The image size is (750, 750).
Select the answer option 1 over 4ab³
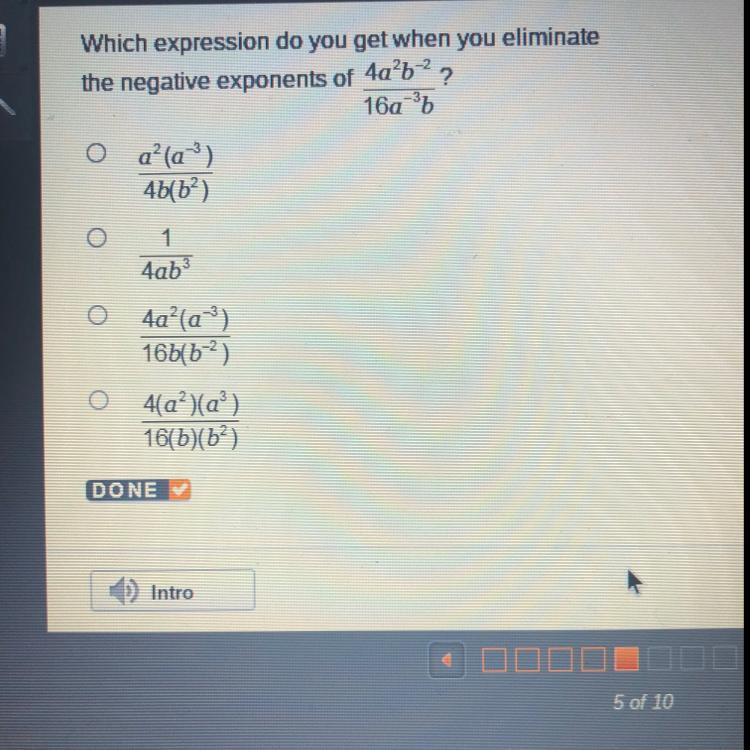click(x=96, y=240)
